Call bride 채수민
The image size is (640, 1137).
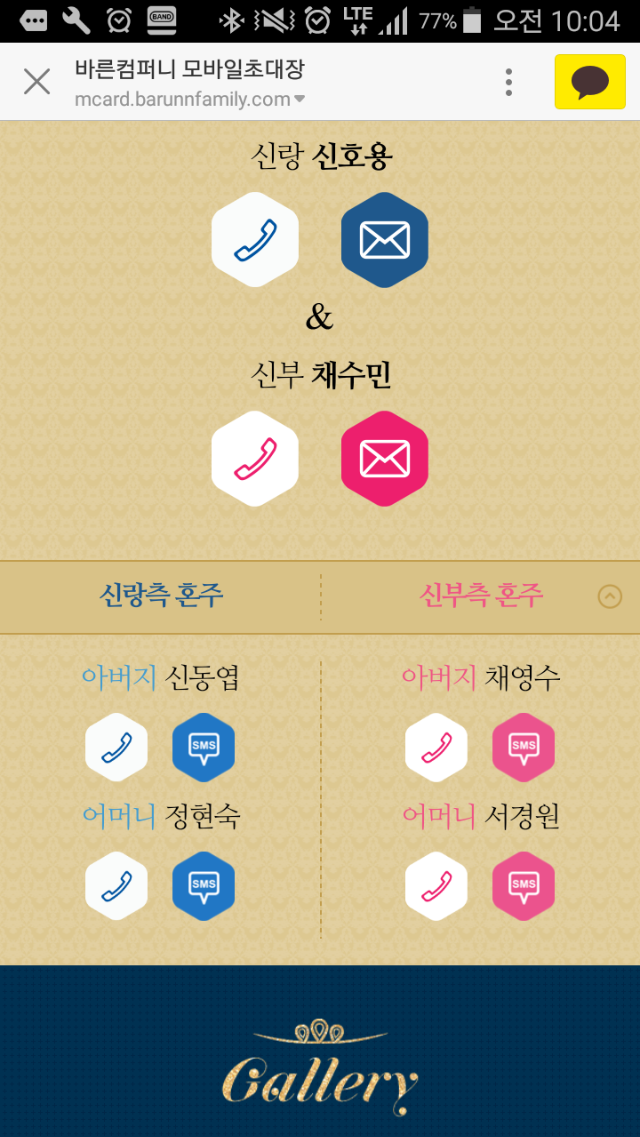pos(255,458)
